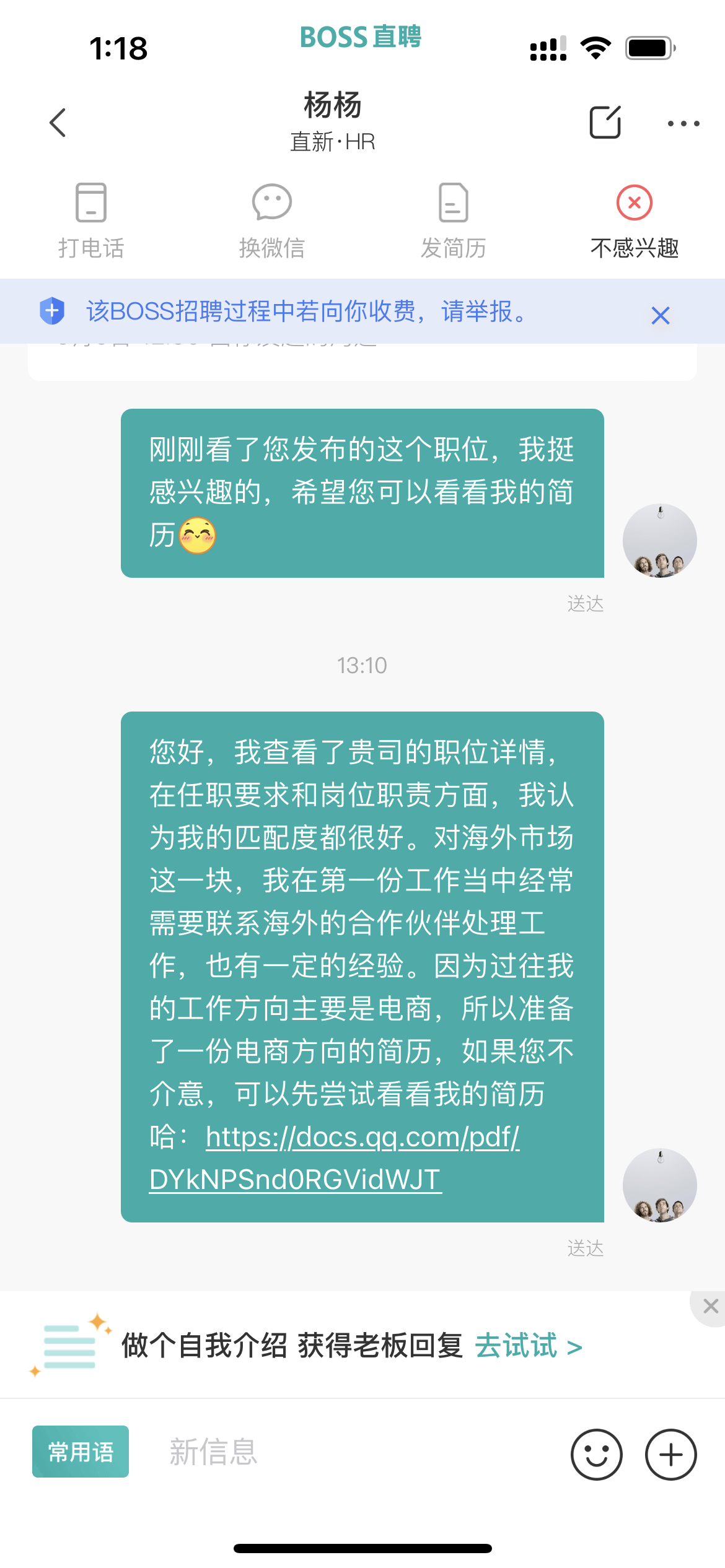The height and width of the screenshot is (1568, 725).
Task: Focus the 新信息 message input field
Action: [x=347, y=1453]
